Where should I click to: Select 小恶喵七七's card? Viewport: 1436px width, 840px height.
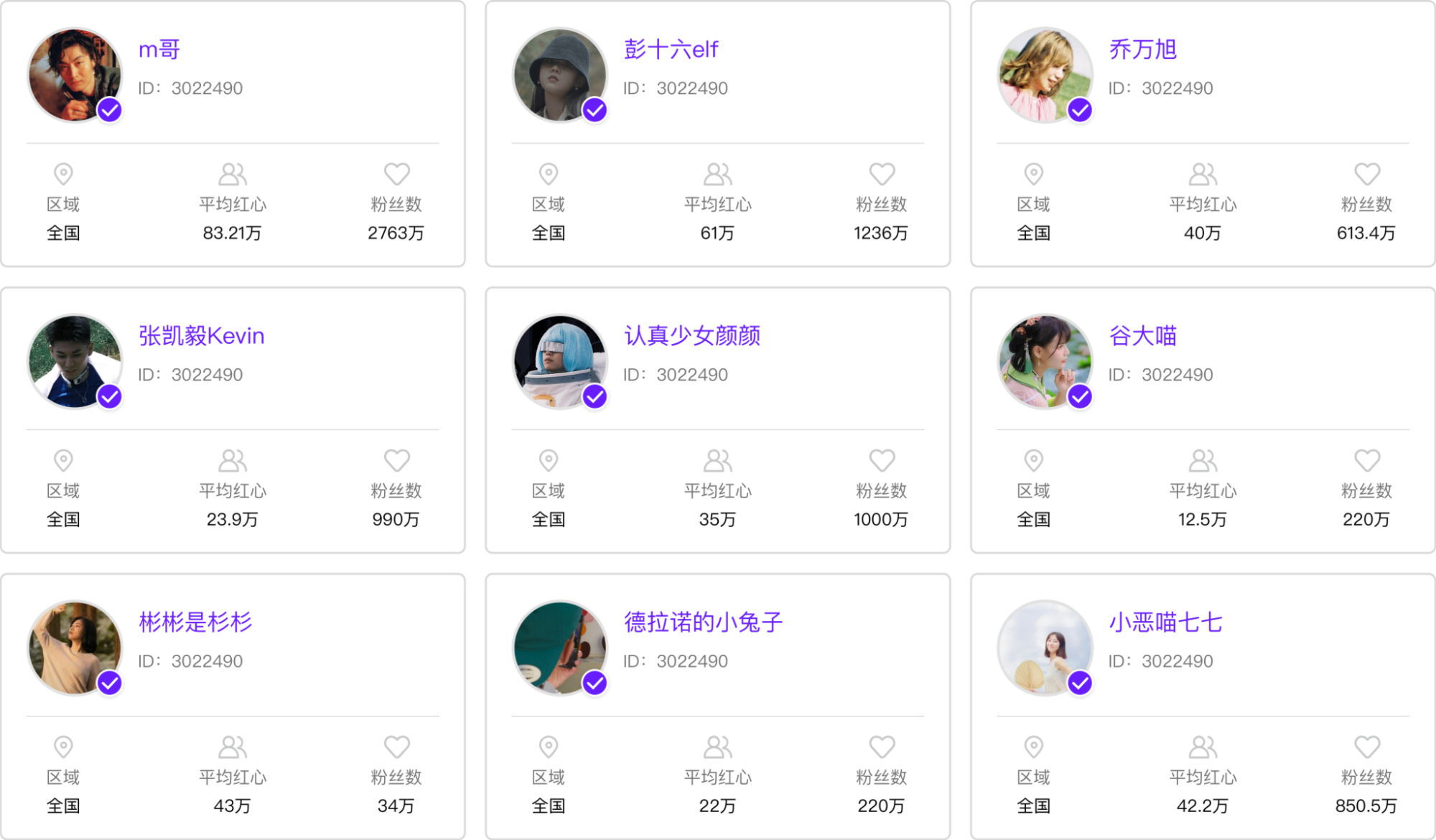(x=1202, y=706)
